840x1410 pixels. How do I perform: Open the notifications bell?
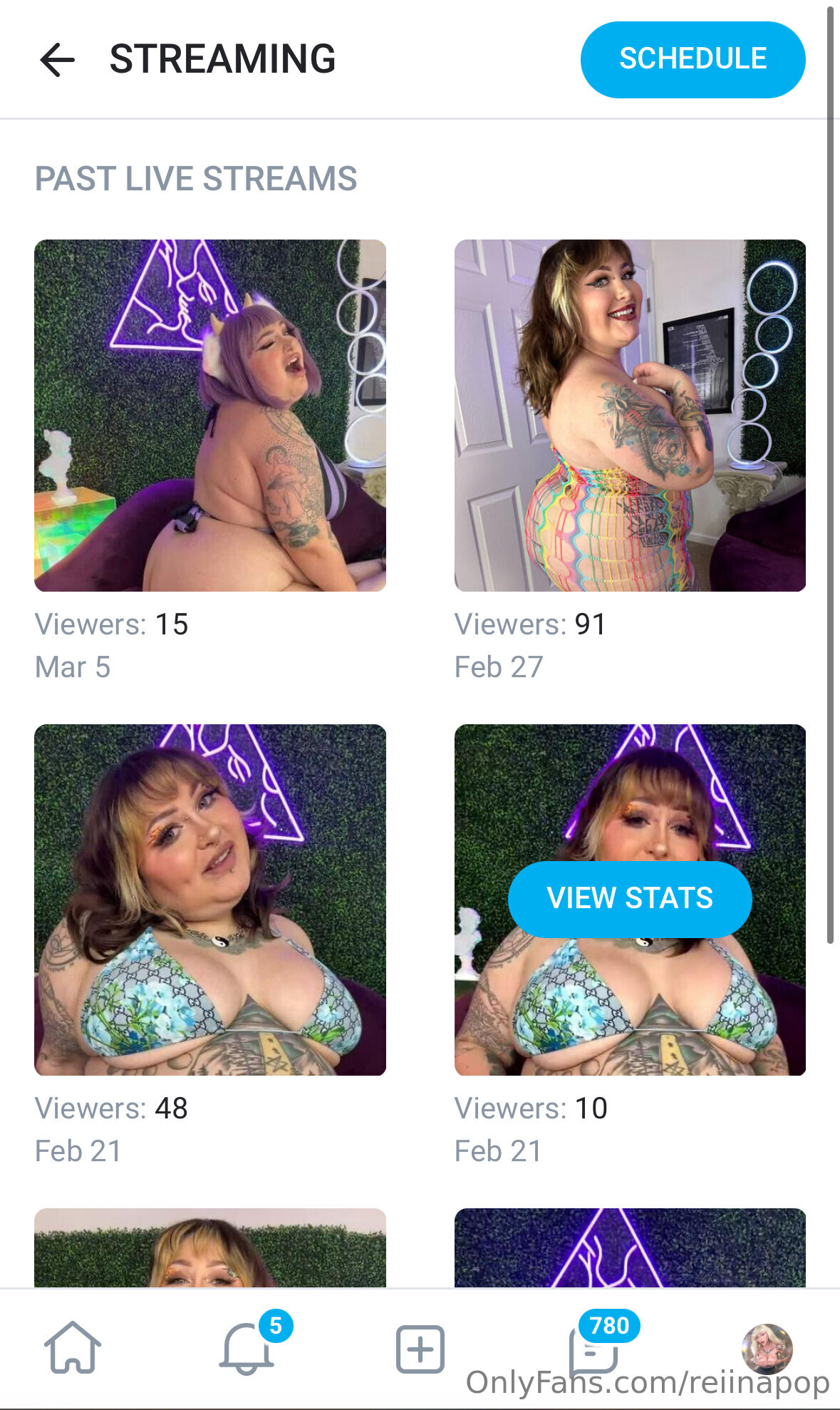[x=247, y=1347]
